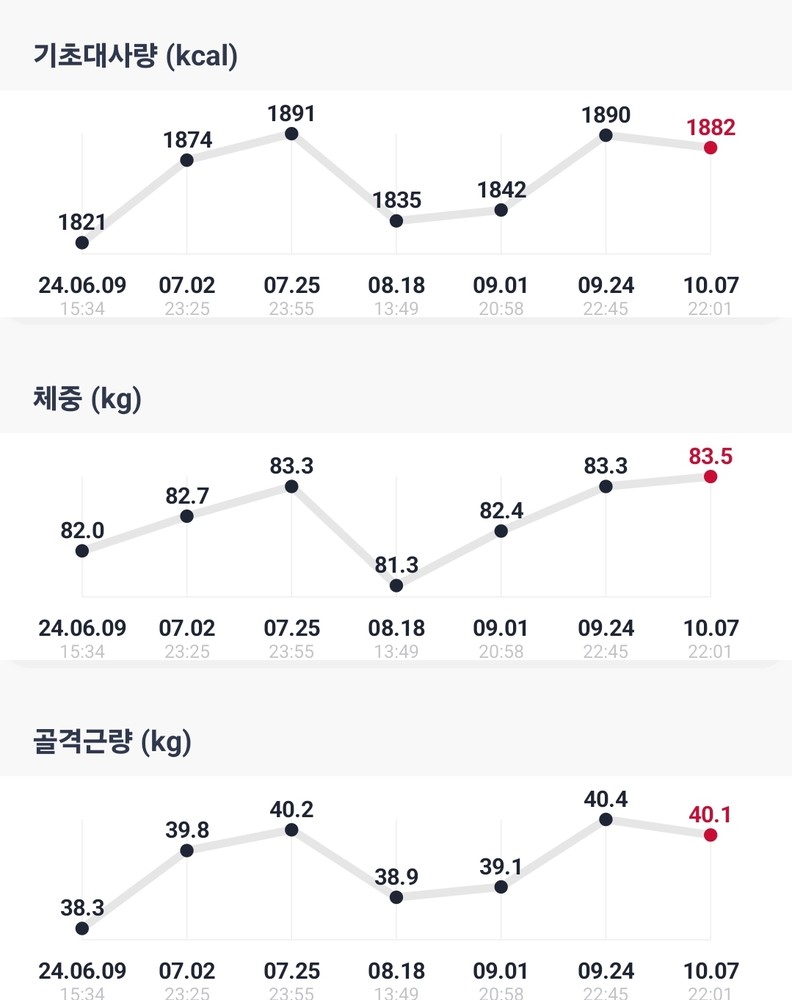Select the 1890 point on the 기초대사량 chart
The image size is (792, 1000).
[605, 134]
